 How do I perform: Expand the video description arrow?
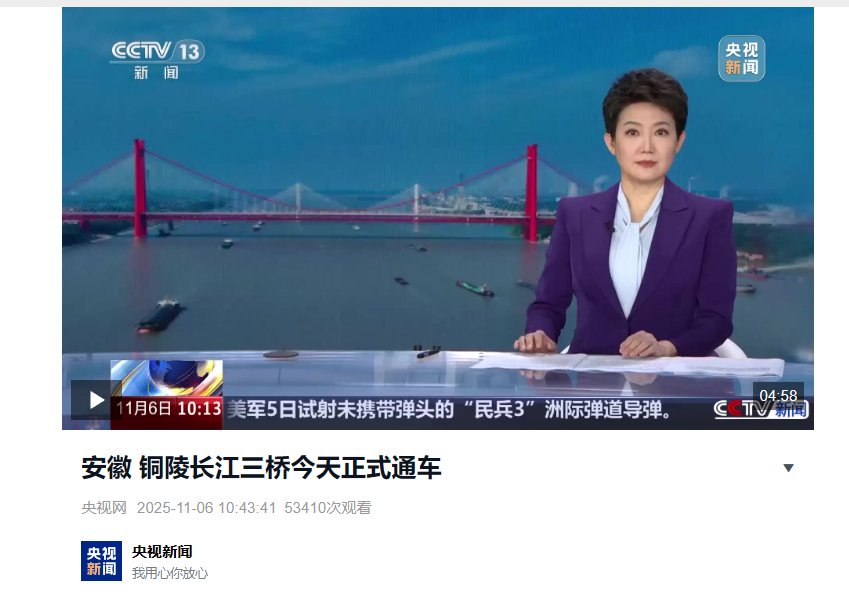click(788, 468)
